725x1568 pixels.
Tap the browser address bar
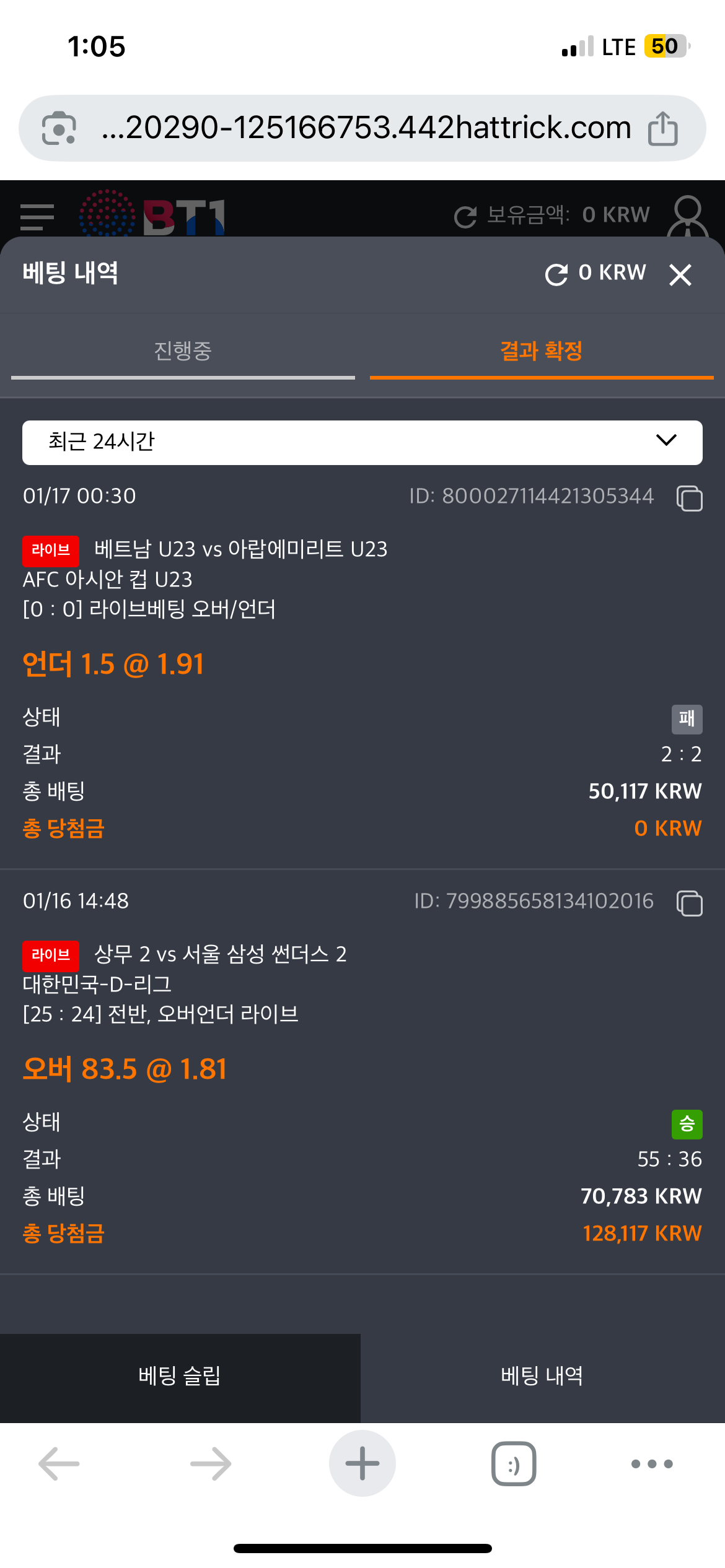(x=366, y=128)
